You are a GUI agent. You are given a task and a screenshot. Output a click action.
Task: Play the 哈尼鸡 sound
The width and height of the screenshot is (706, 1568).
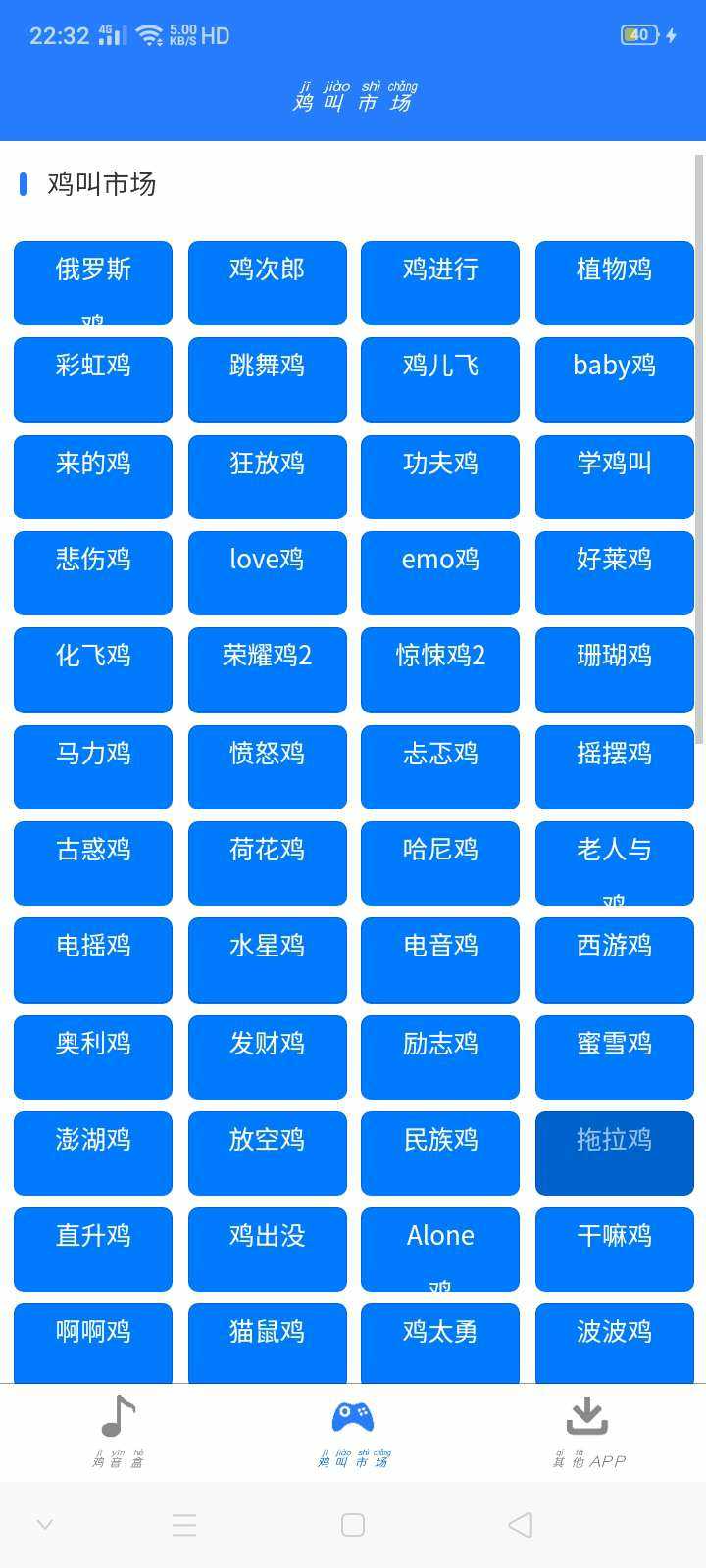440,862
